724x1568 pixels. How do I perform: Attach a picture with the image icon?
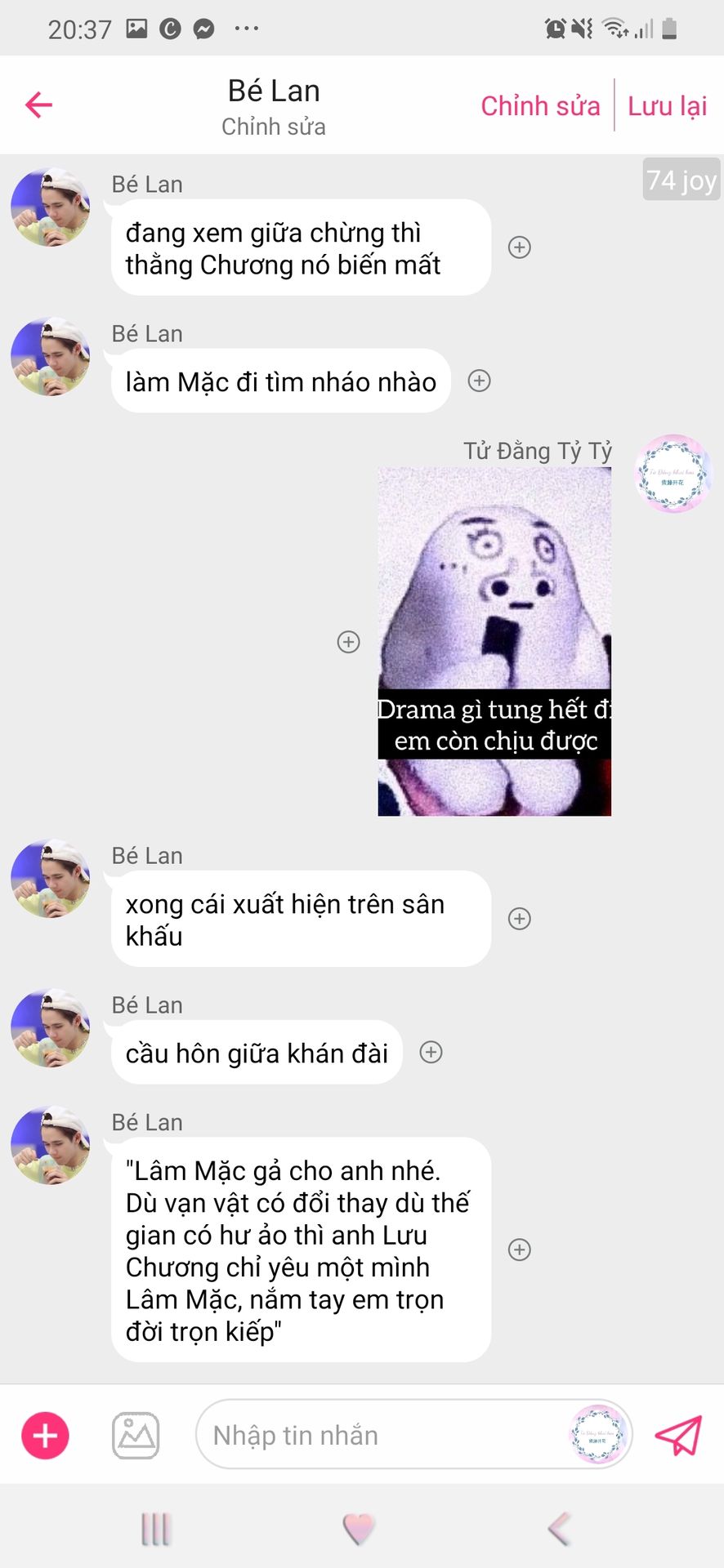point(136,1435)
